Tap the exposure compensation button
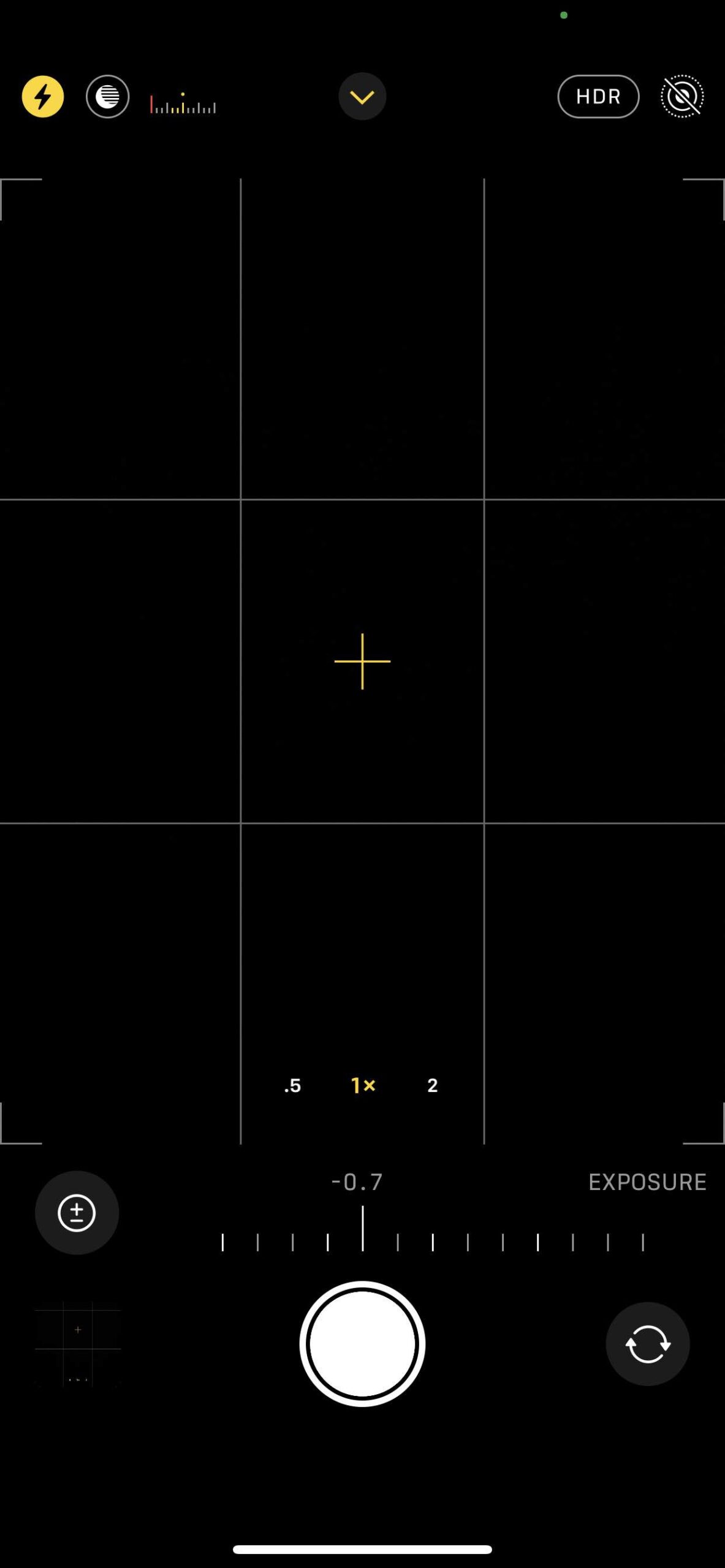Image resolution: width=725 pixels, height=1568 pixels. pos(77,1213)
